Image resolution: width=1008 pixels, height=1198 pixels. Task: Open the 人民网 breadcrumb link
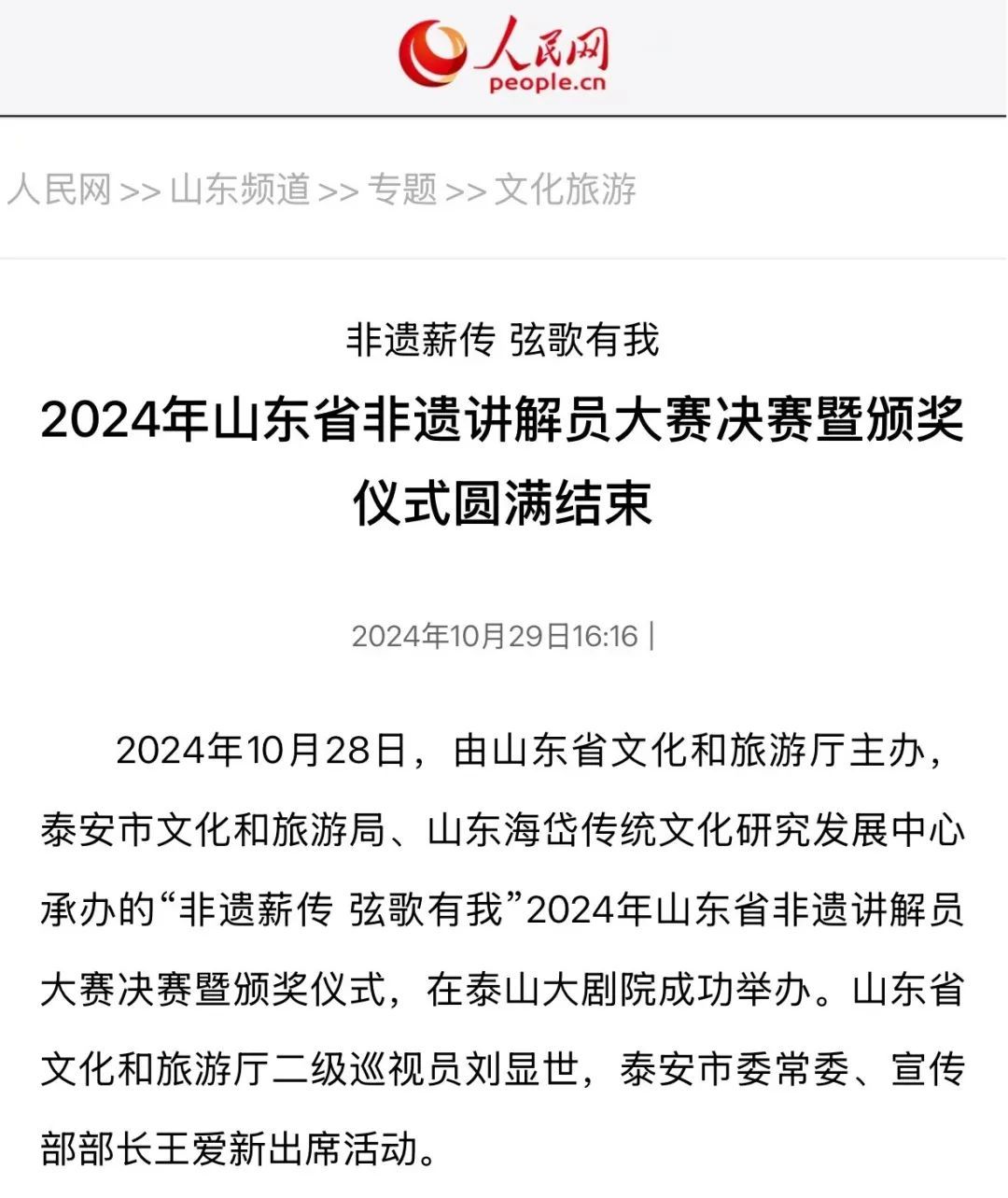60,190
